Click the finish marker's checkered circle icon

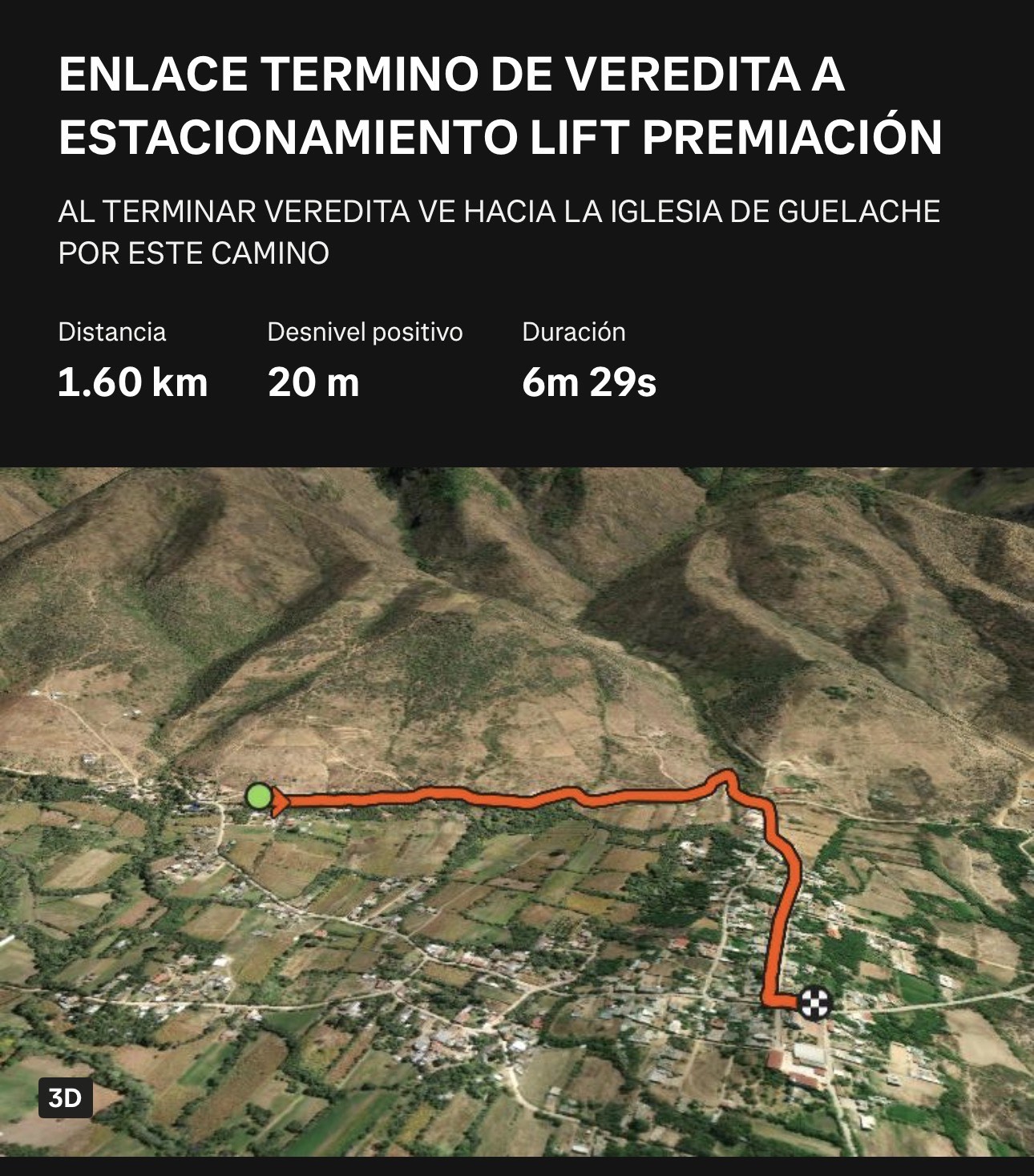(815, 1004)
